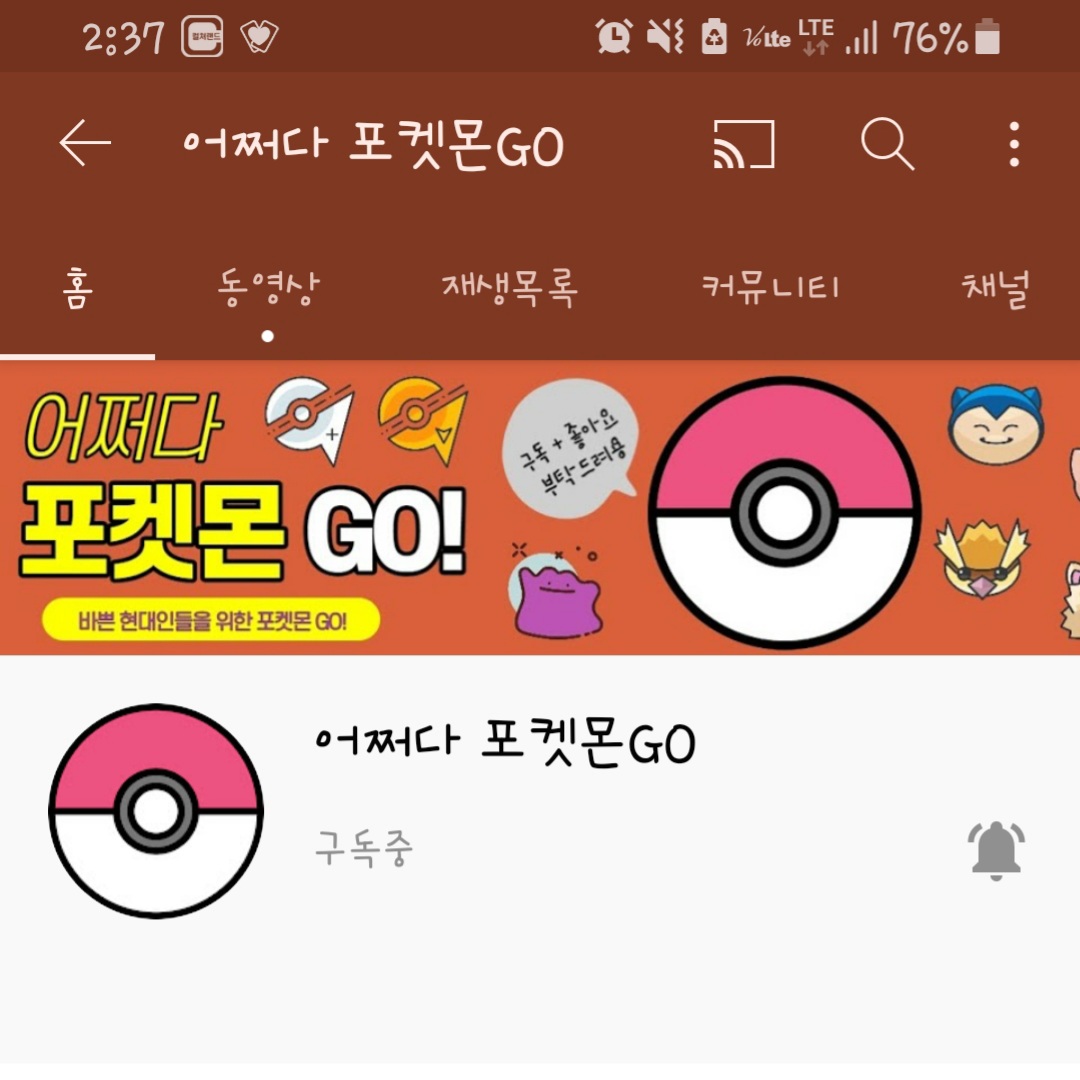Switch to the 동영상 tab
Viewport: 1080px width, 1080px height.
[268, 290]
